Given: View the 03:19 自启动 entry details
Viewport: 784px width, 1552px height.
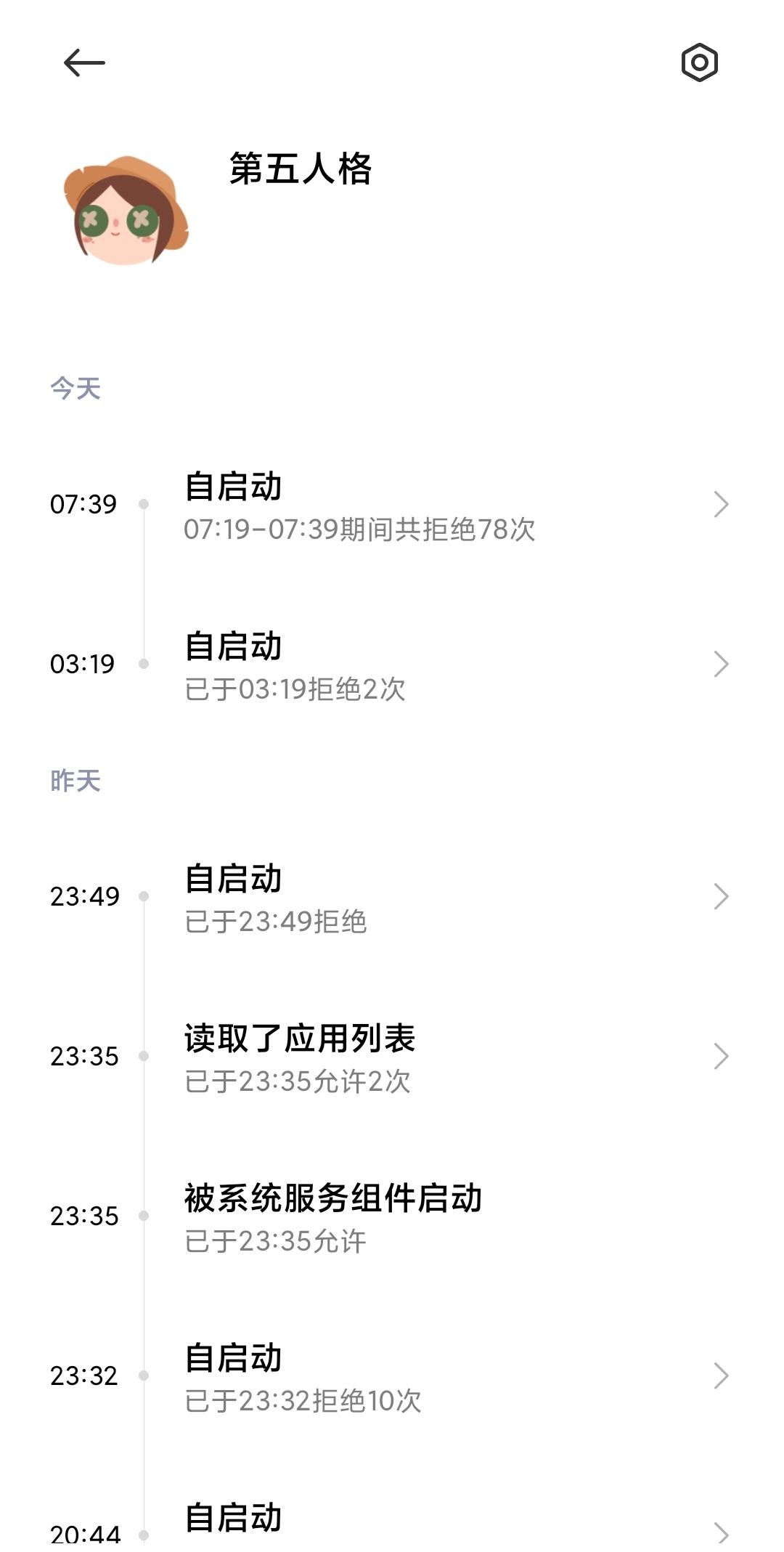Looking at the screenshot, I should 392,665.
